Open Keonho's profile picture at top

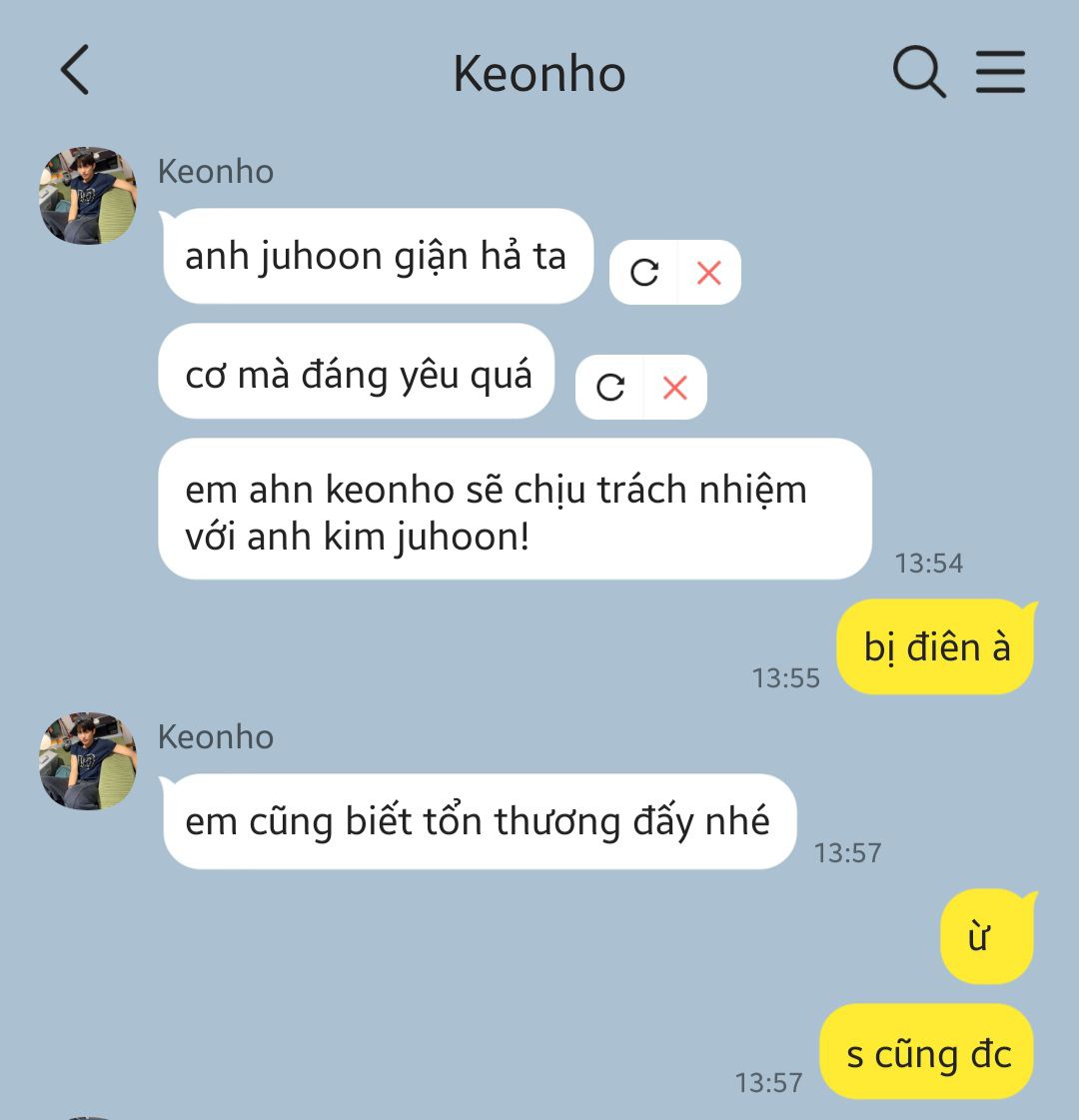pos(88,196)
